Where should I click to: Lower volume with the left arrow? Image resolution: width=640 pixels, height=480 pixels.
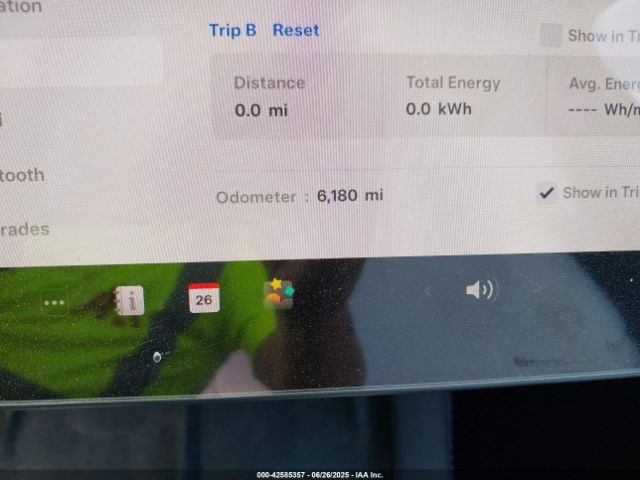click(x=428, y=291)
